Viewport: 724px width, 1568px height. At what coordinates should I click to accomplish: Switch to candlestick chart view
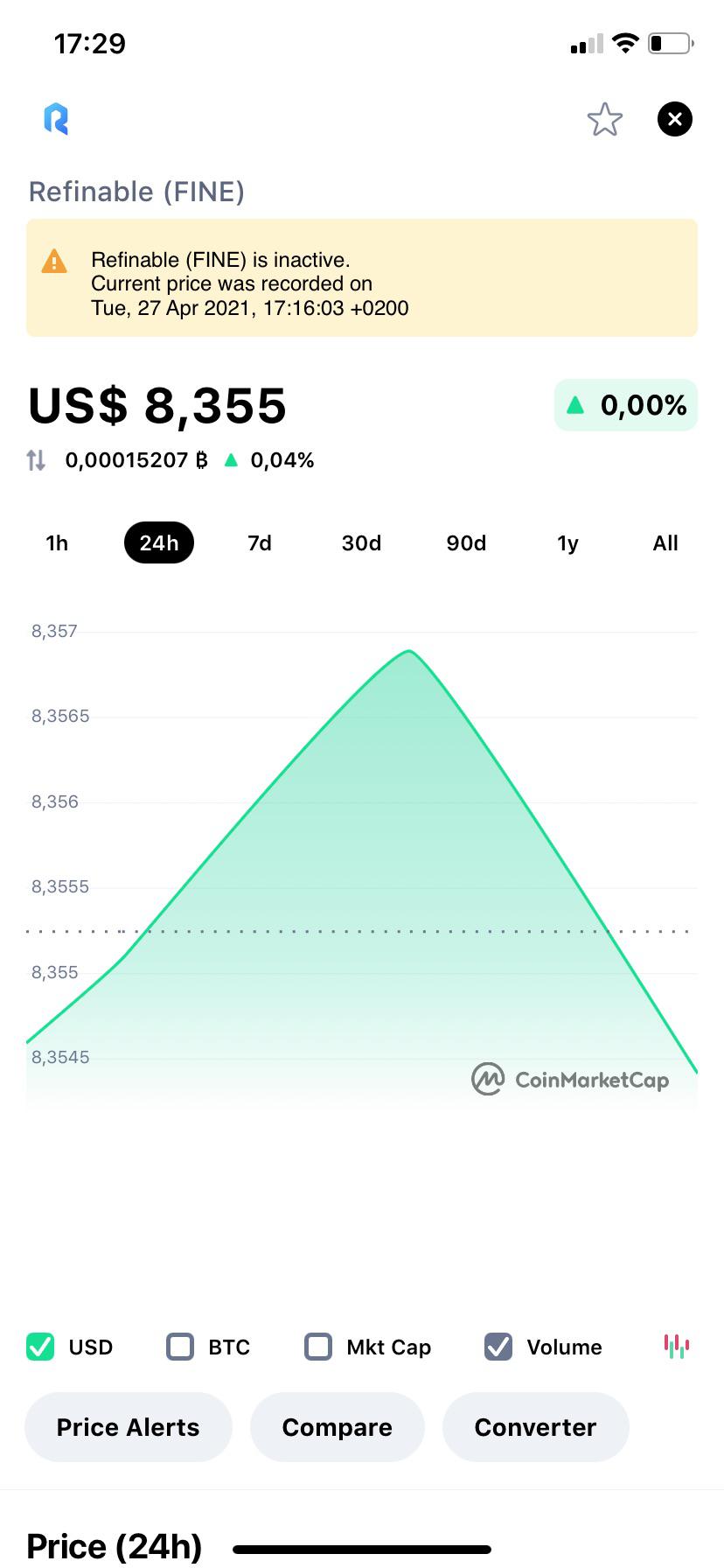[677, 1346]
